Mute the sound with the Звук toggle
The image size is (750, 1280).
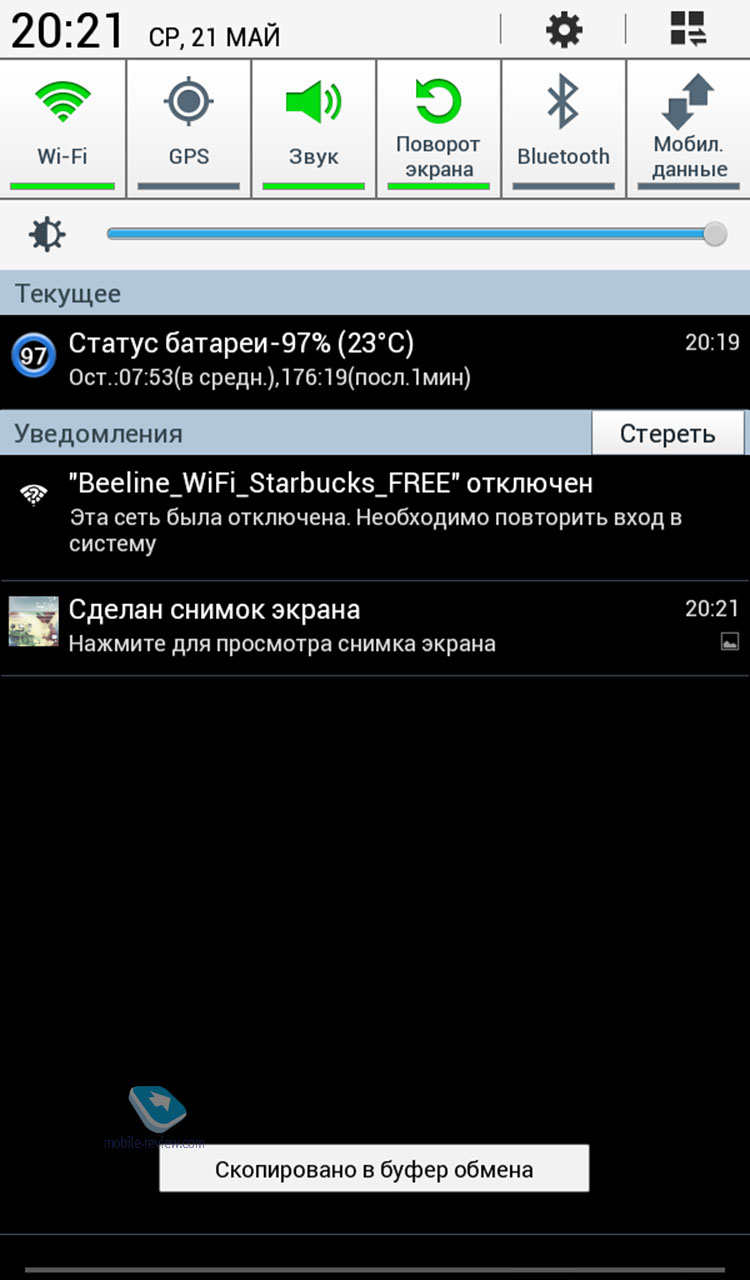click(313, 126)
